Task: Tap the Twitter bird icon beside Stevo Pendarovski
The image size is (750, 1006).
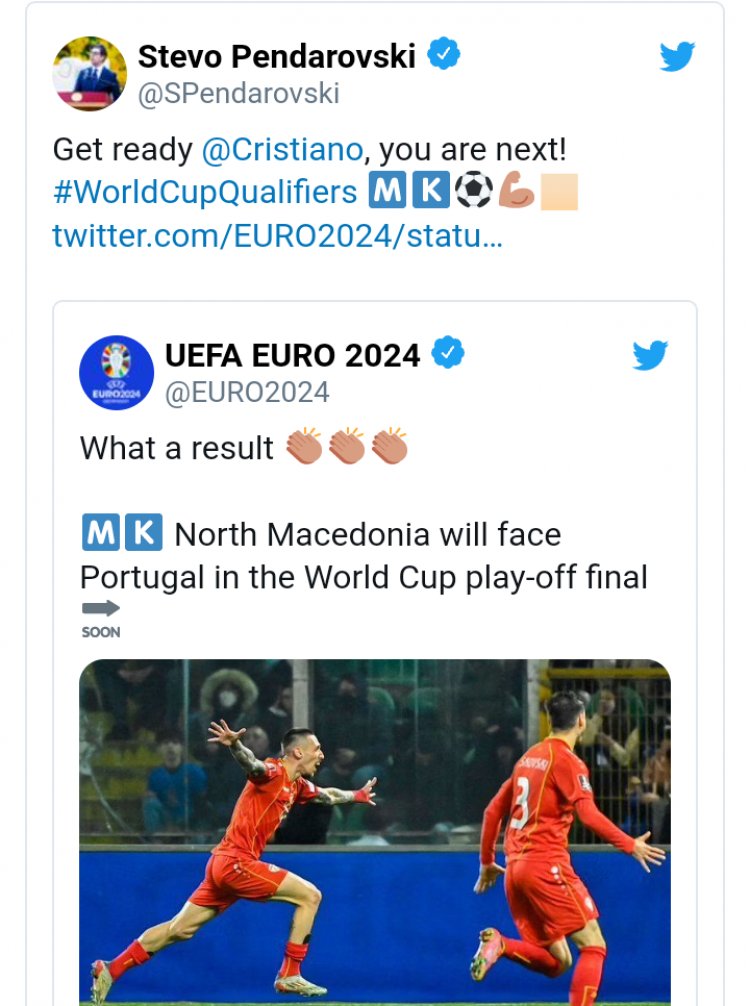Action: point(677,57)
